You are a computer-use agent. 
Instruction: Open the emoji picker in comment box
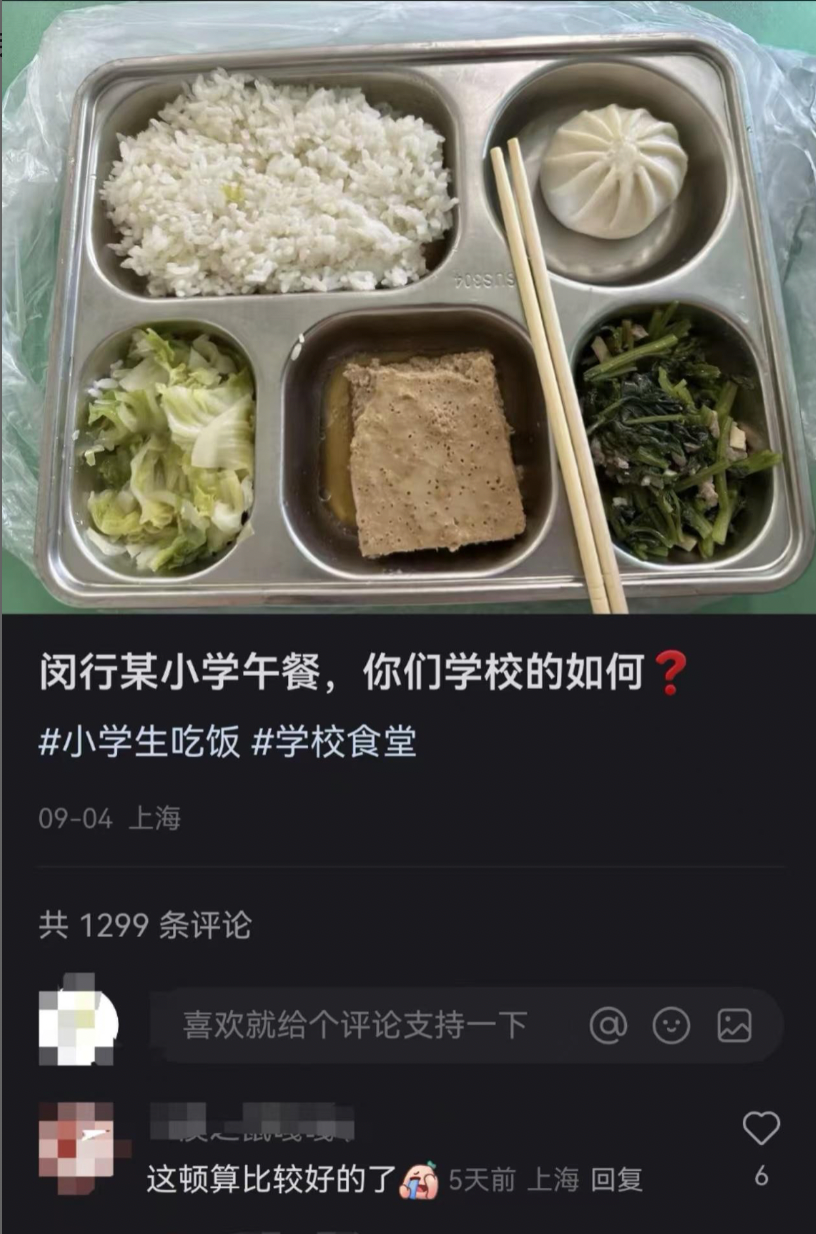pyautogui.click(x=671, y=1025)
